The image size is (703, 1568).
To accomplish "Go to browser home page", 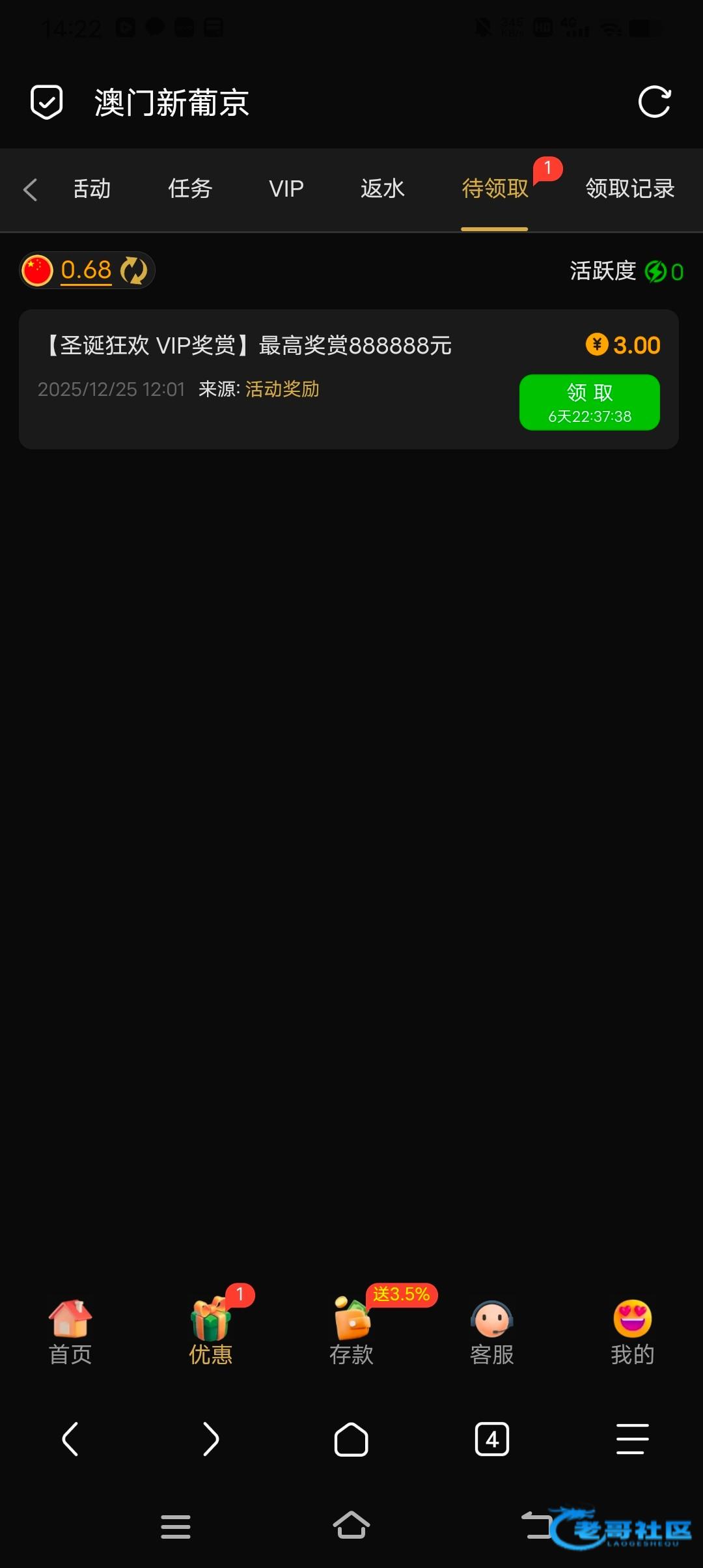I will click(351, 1439).
